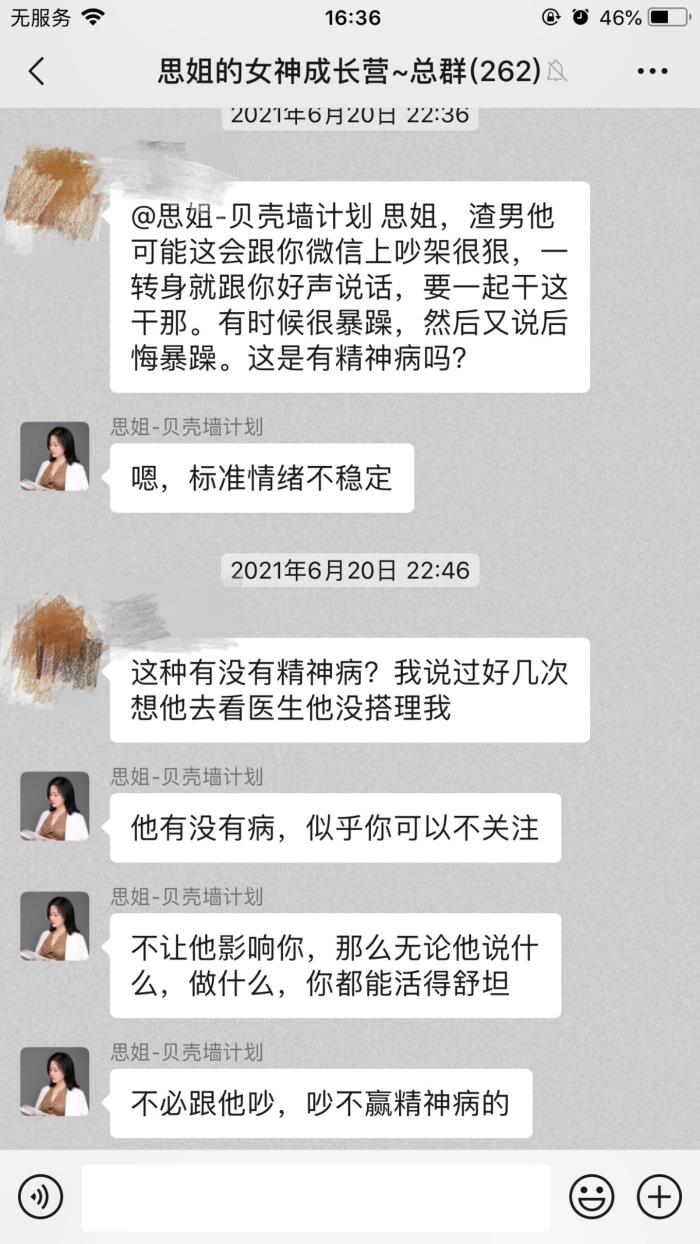Open the emoji sticker panel
The width and height of the screenshot is (700, 1244).
click(591, 1196)
